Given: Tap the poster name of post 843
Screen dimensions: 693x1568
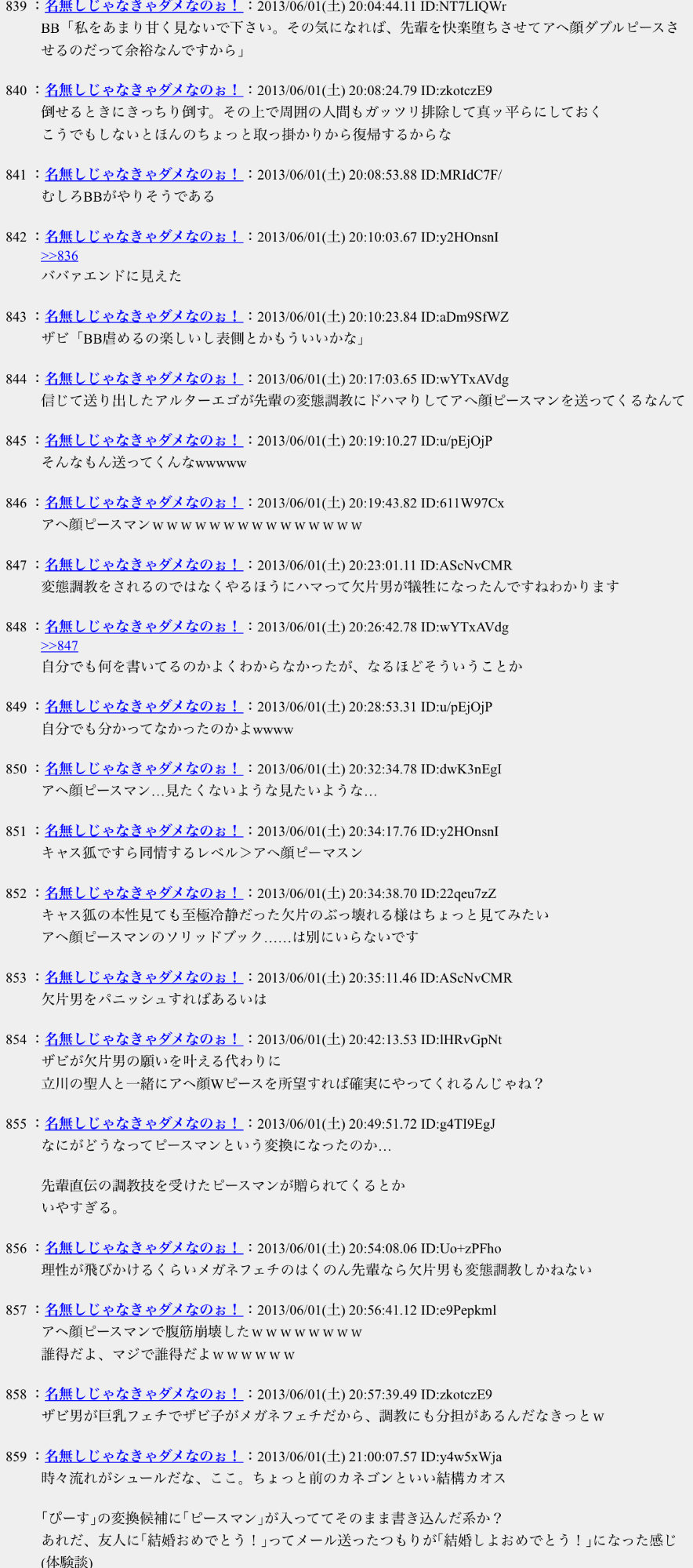Looking at the screenshot, I should [143, 316].
